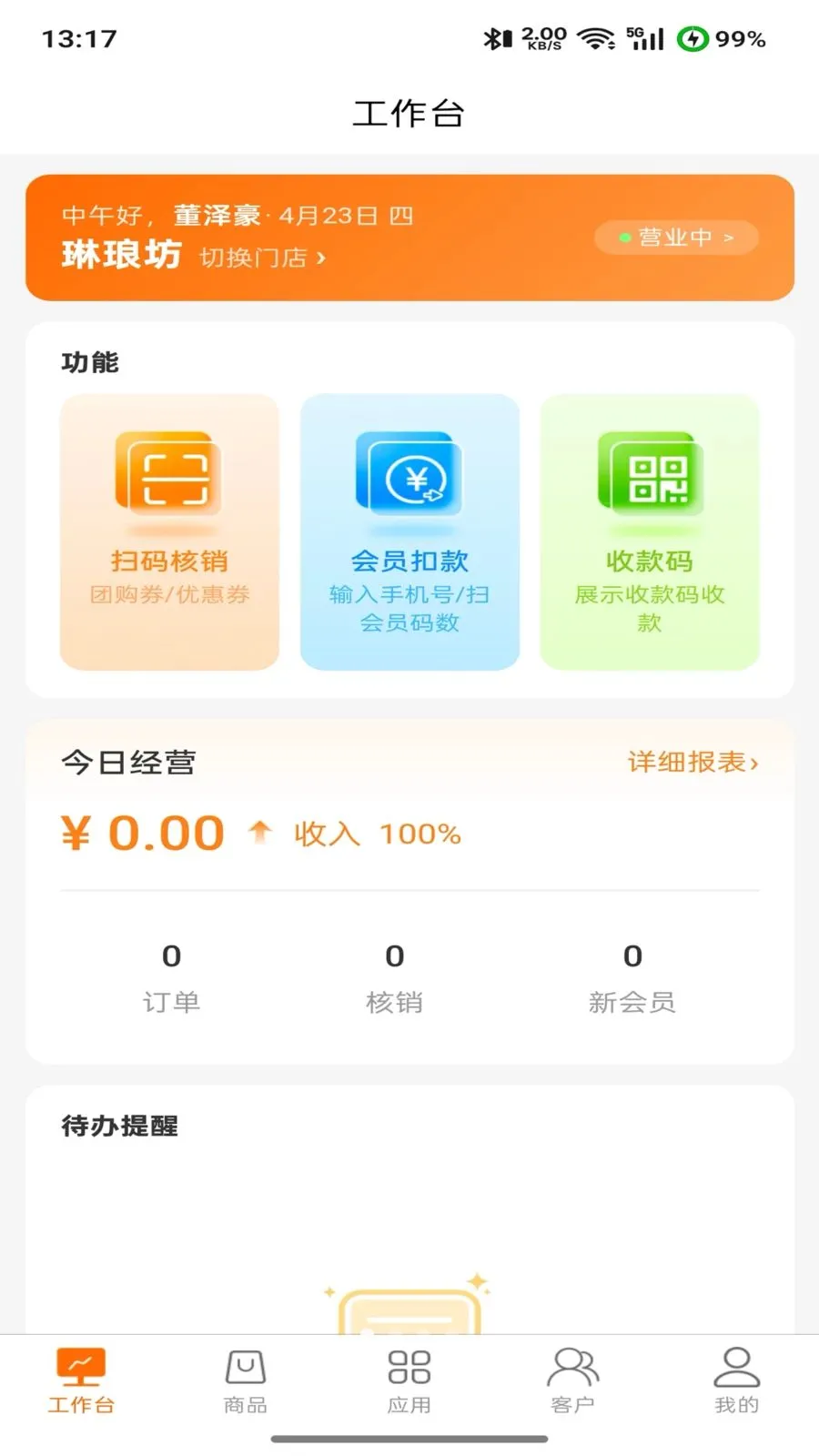Select the 会员扣款 member deduction function
The height and width of the screenshot is (1456, 819).
point(409,531)
